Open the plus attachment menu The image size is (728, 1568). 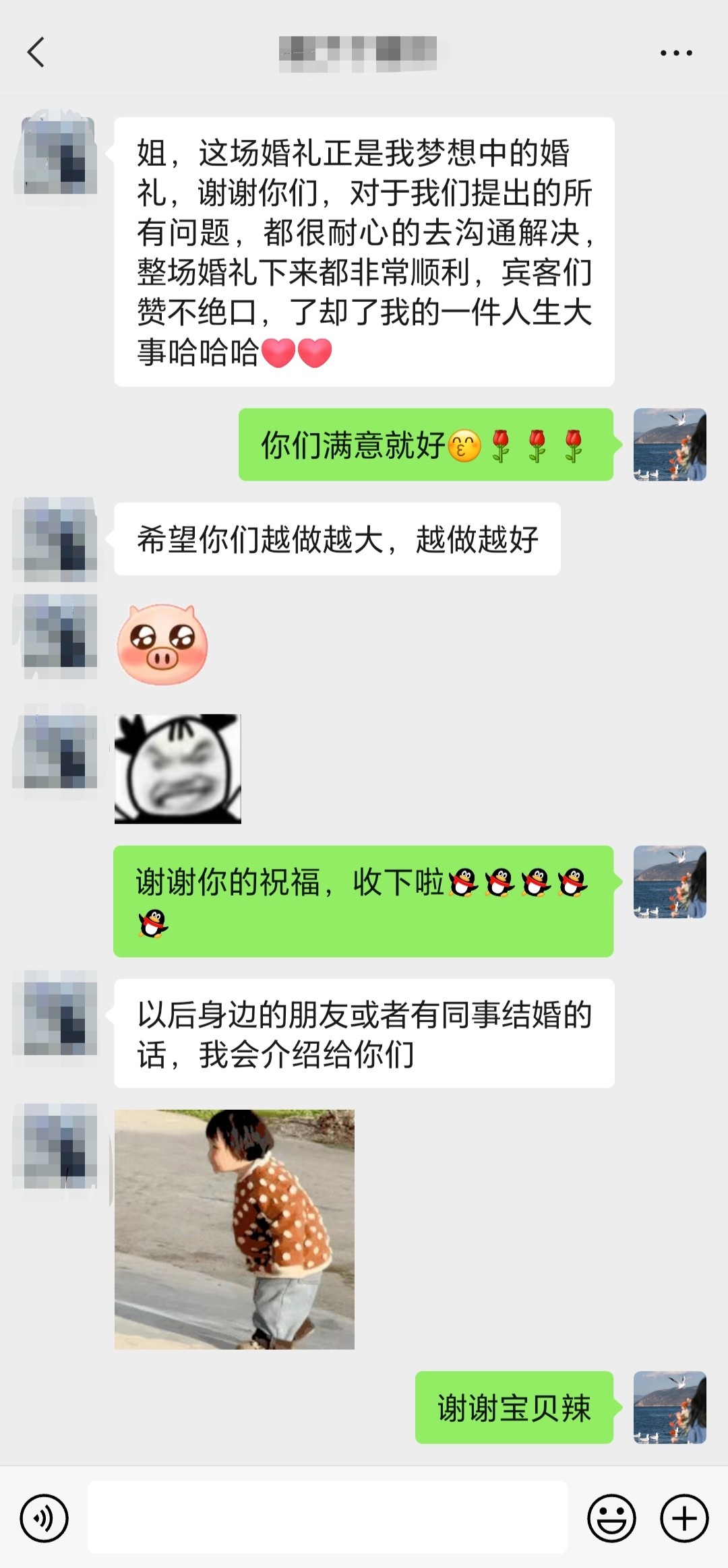[684, 1518]
